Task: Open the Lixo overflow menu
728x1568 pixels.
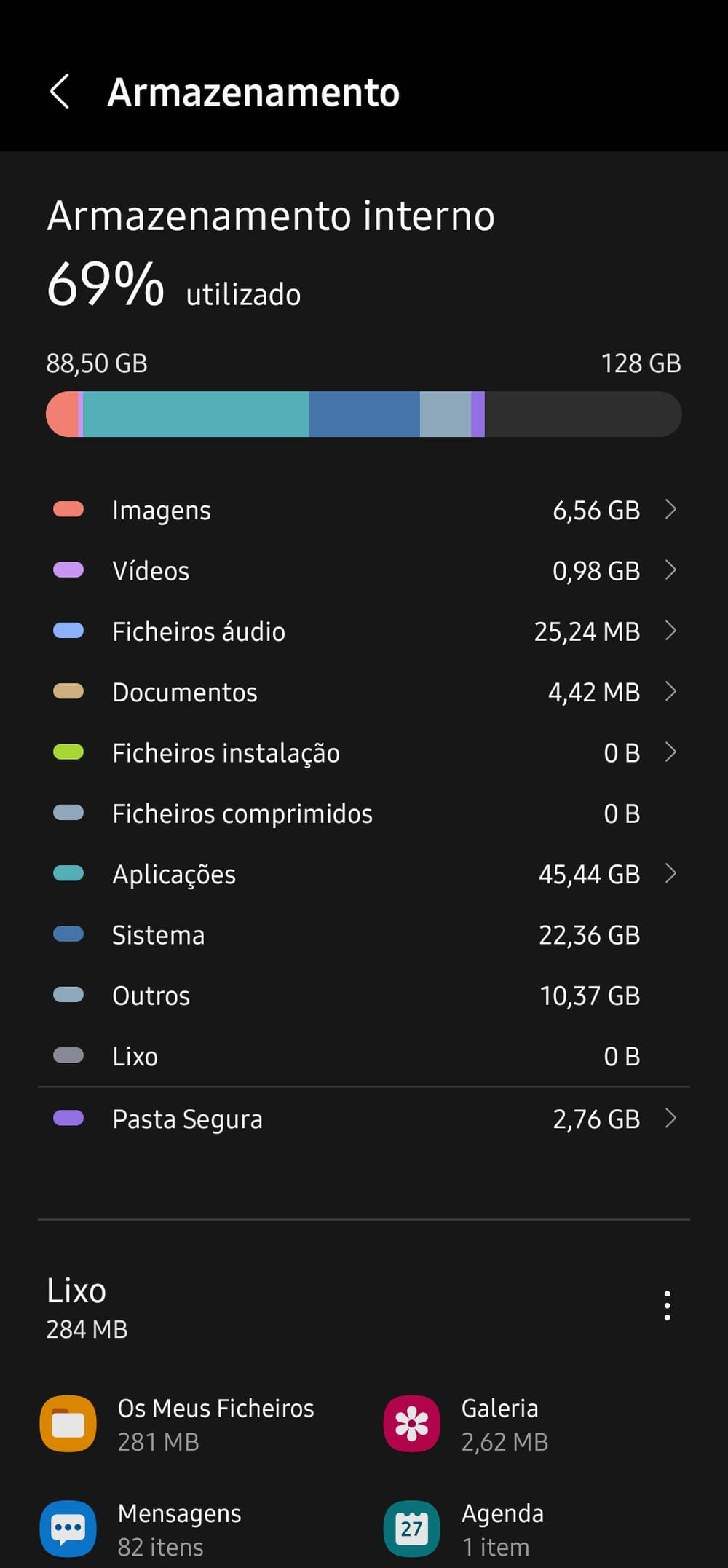Action: click(x=667, y=1306)
